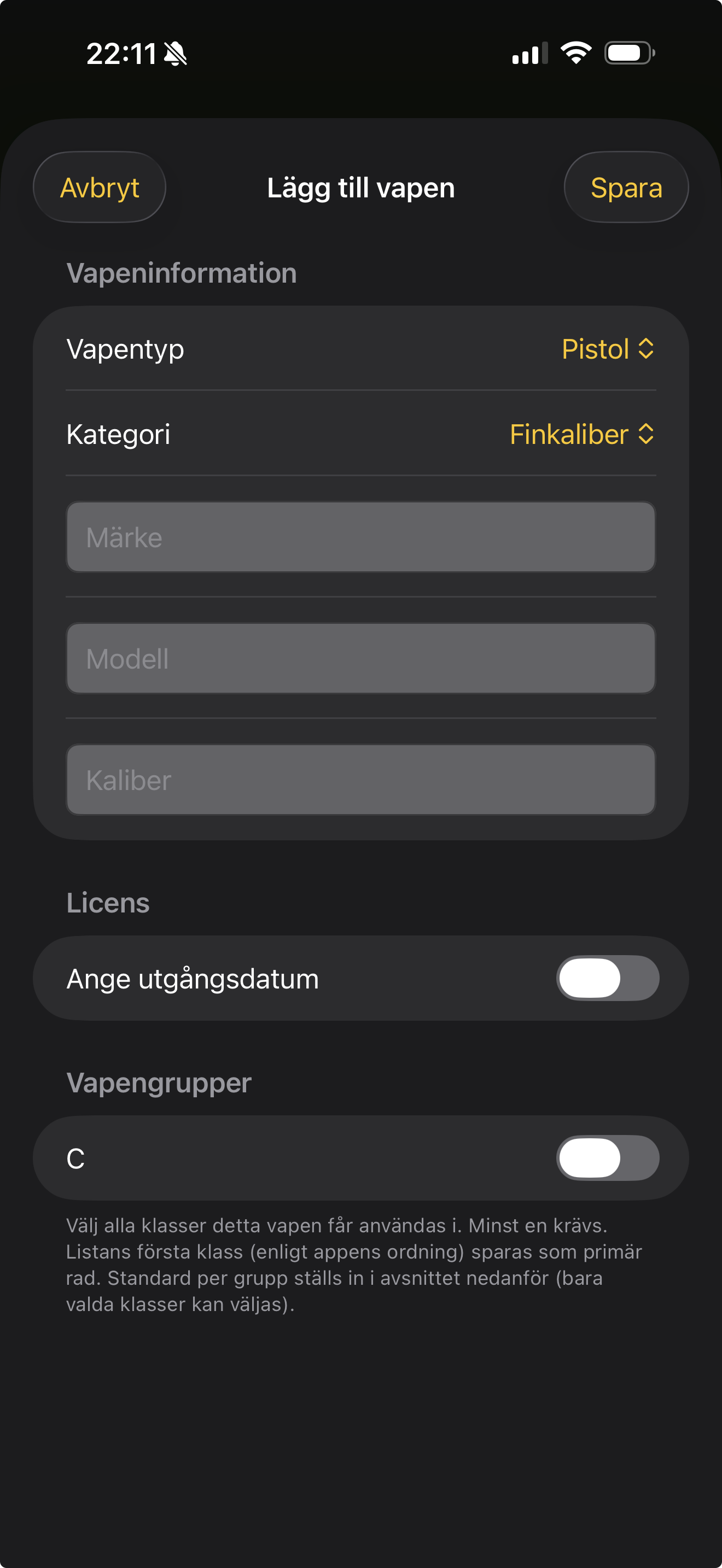Toggle Ange utgångsdatum switch
722x1568 pixels.
[x=607, y=978]
